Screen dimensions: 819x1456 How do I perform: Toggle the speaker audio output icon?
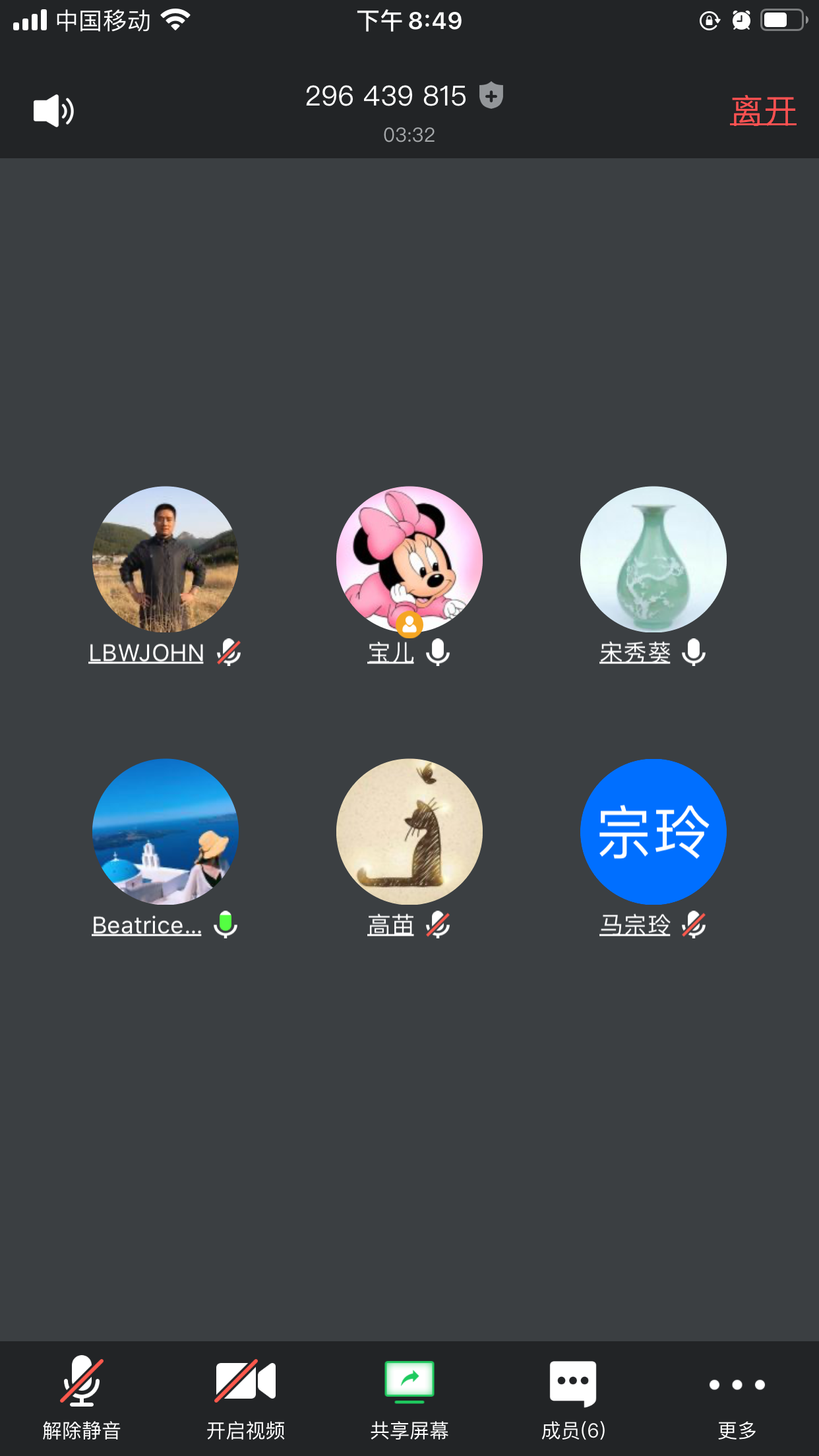pos(53,110)
